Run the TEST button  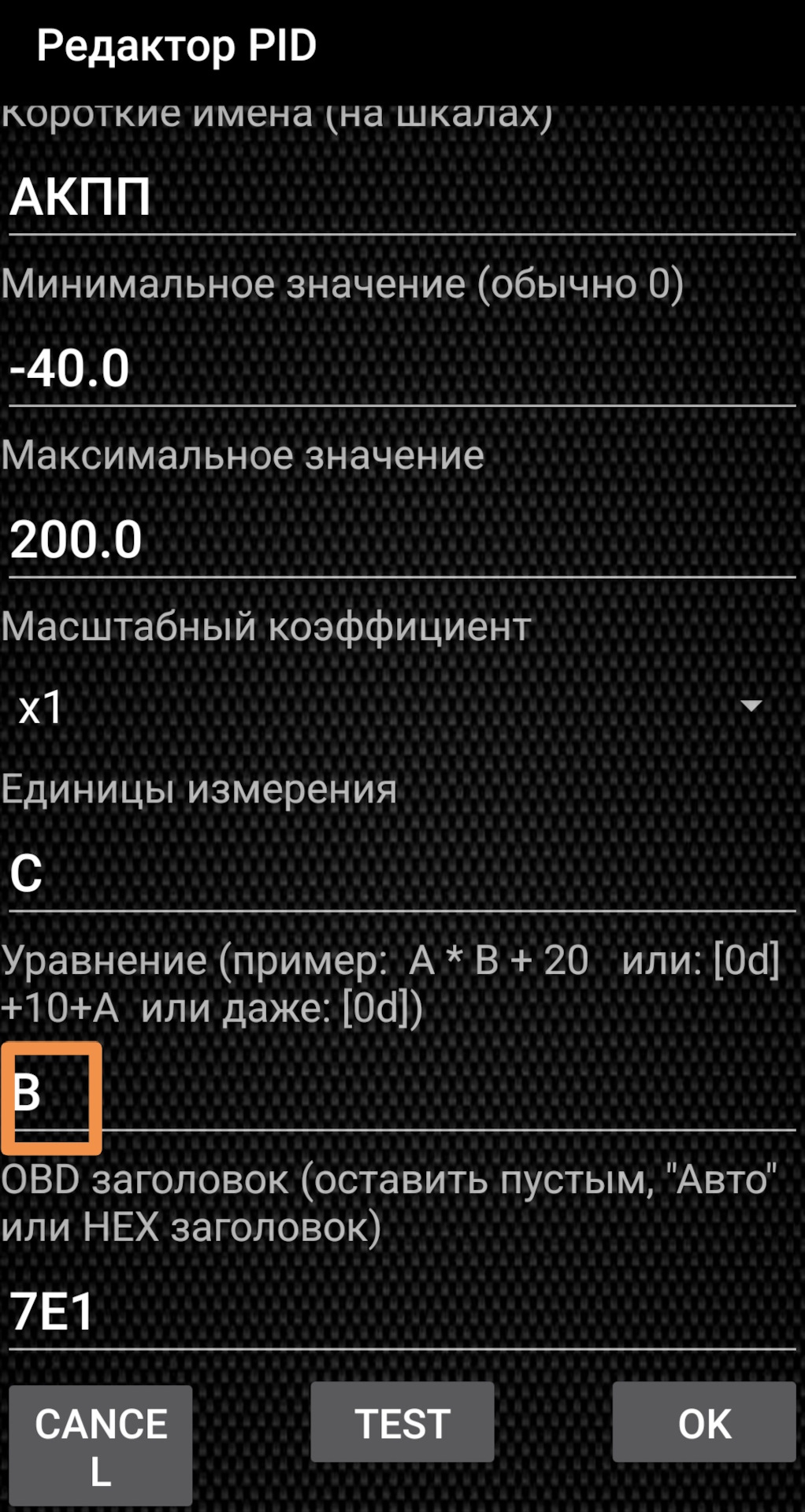[x=402, y=1423]
